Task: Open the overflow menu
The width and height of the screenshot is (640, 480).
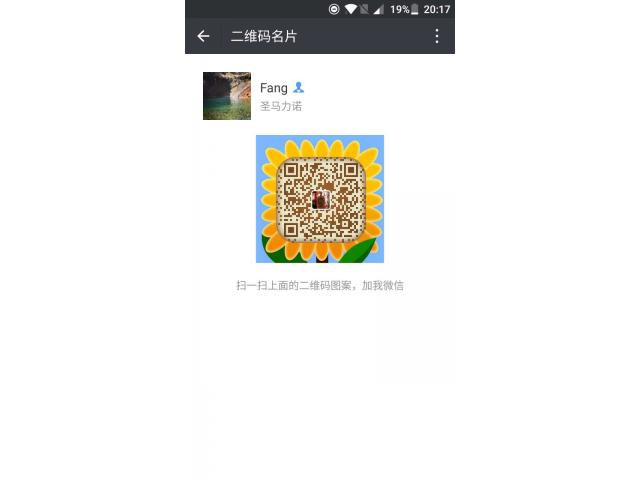Action: pyautogui.click(x=436, y=36)
